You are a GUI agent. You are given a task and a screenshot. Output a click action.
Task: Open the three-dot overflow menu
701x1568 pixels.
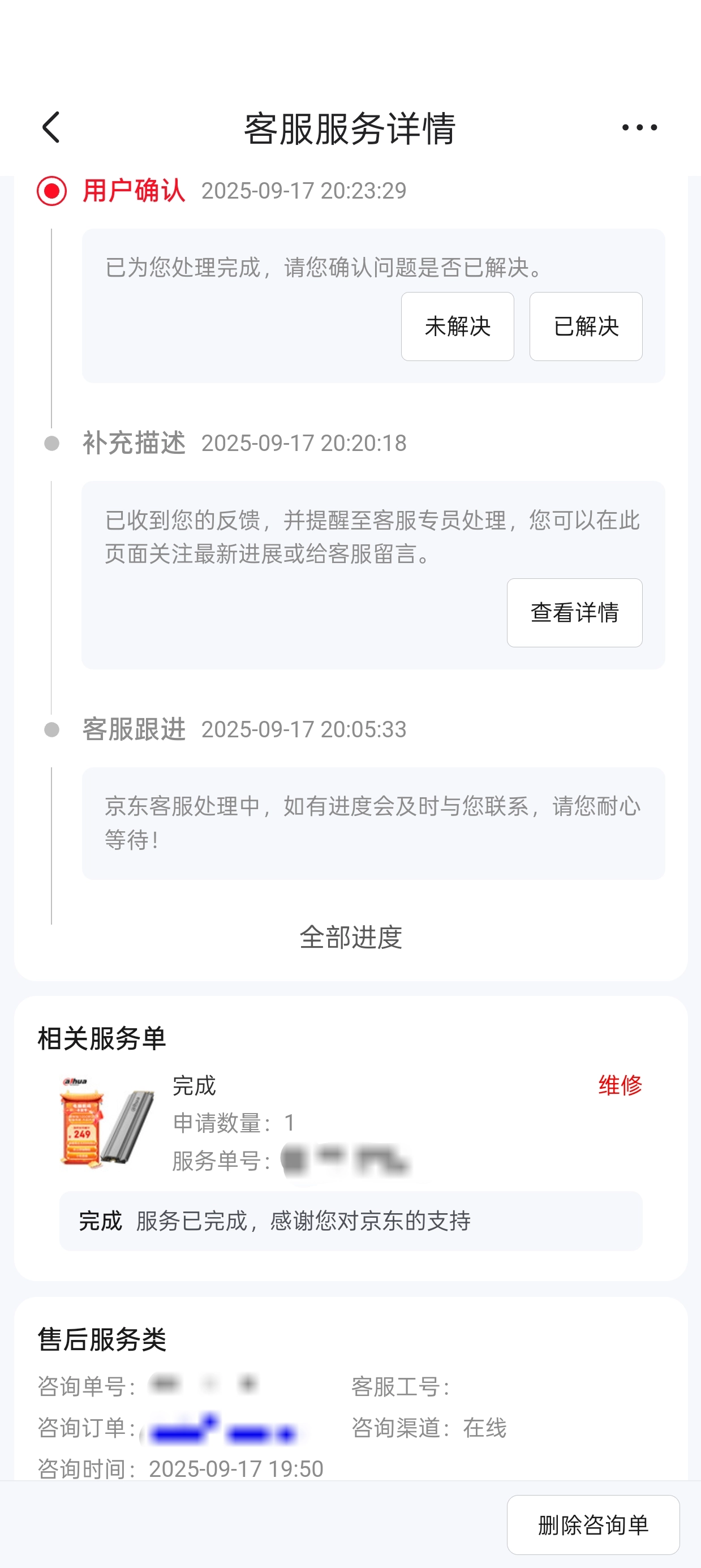coord(639,128)
